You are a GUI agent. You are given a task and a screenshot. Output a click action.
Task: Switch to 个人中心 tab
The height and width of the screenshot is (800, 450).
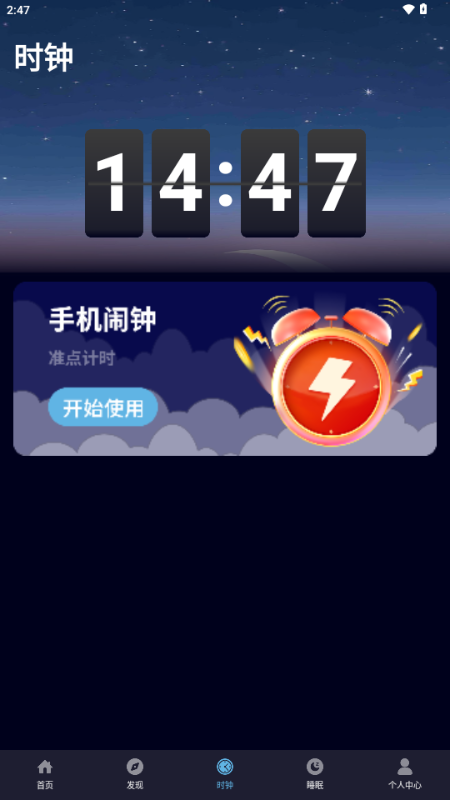coord(405,774)
